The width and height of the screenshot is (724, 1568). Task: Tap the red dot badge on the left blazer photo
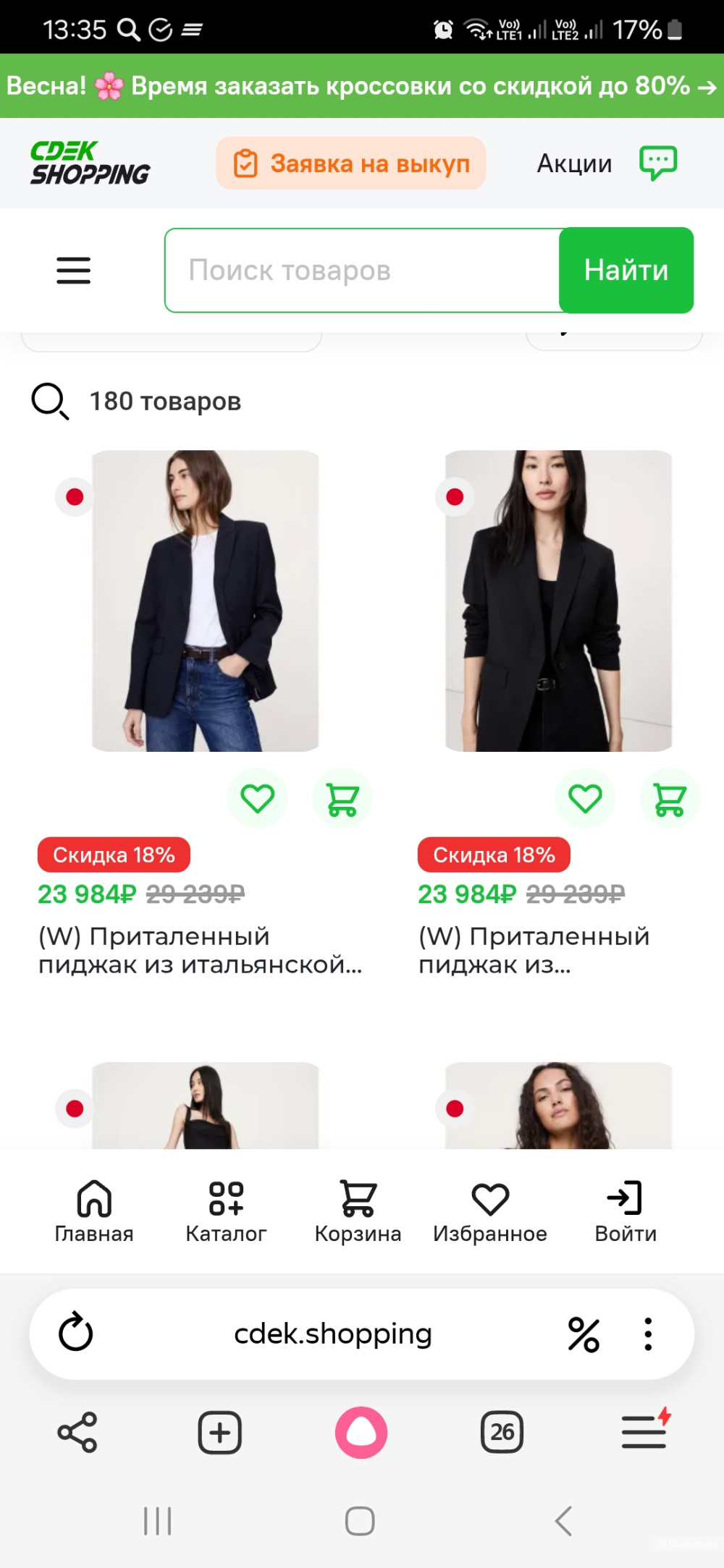pos(75,497)
